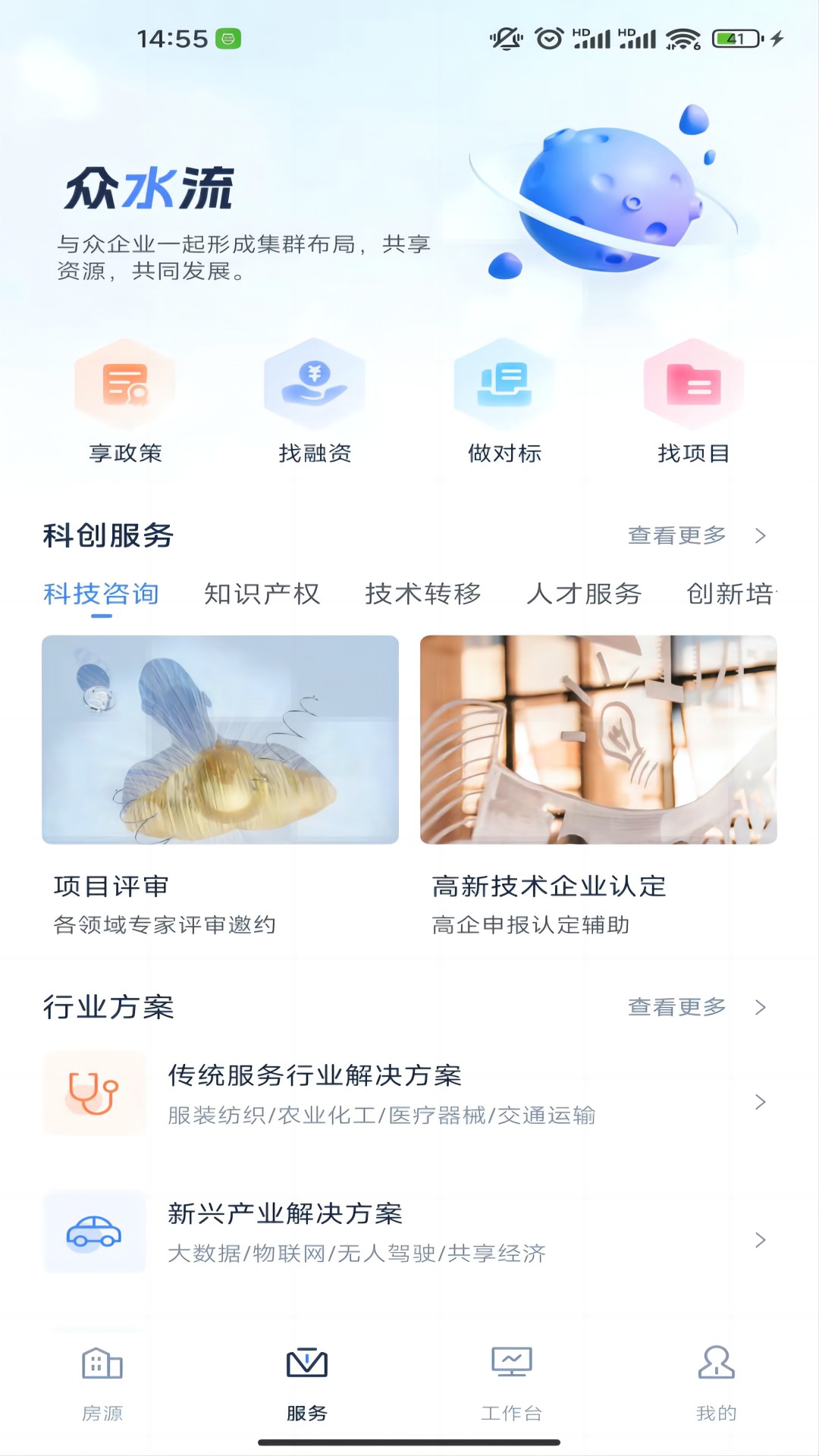Viewport: 819px width, 1456px height.
Task: Open the 高新技术企业认定 service card
Action: [x=597, y=742]
